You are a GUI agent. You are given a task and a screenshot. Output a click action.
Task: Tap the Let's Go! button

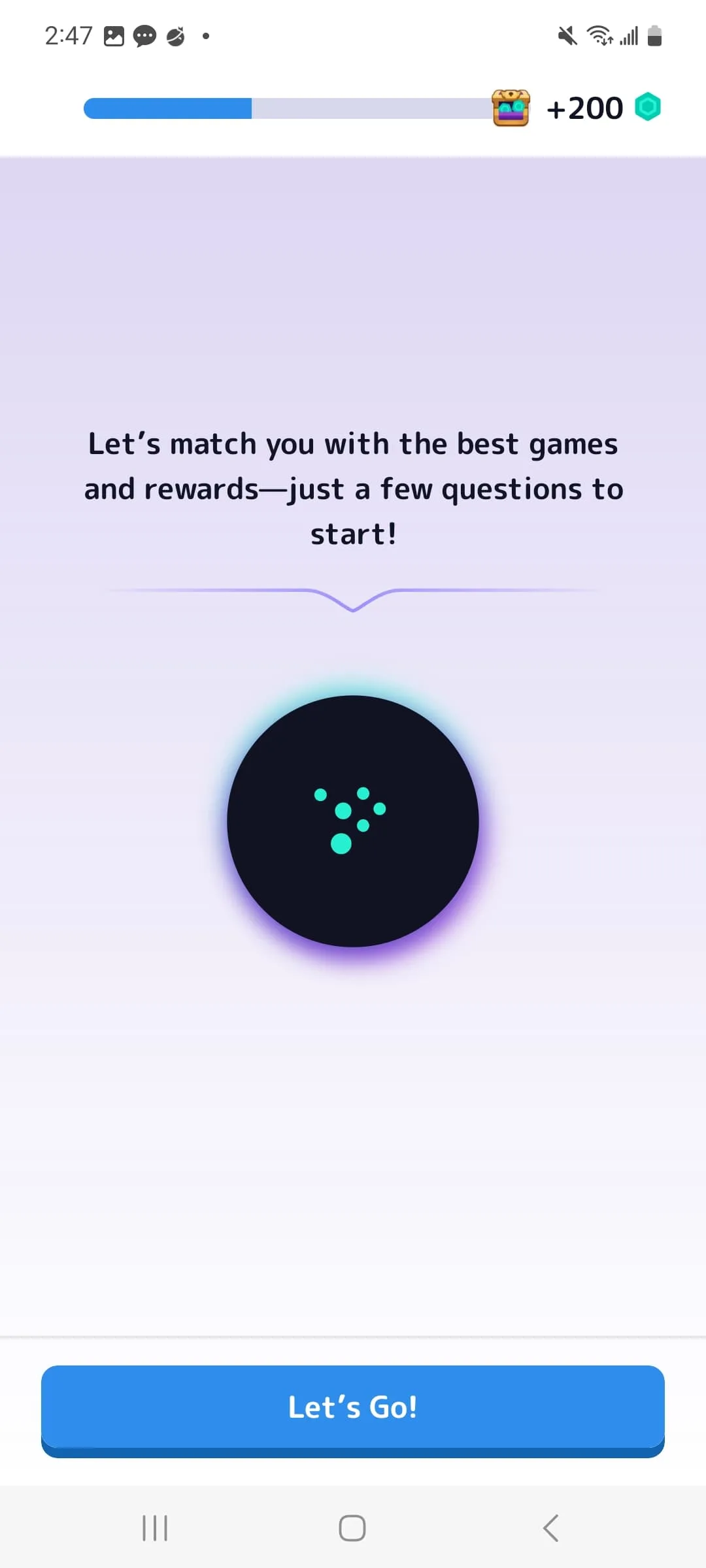[x=353, y=1408]
